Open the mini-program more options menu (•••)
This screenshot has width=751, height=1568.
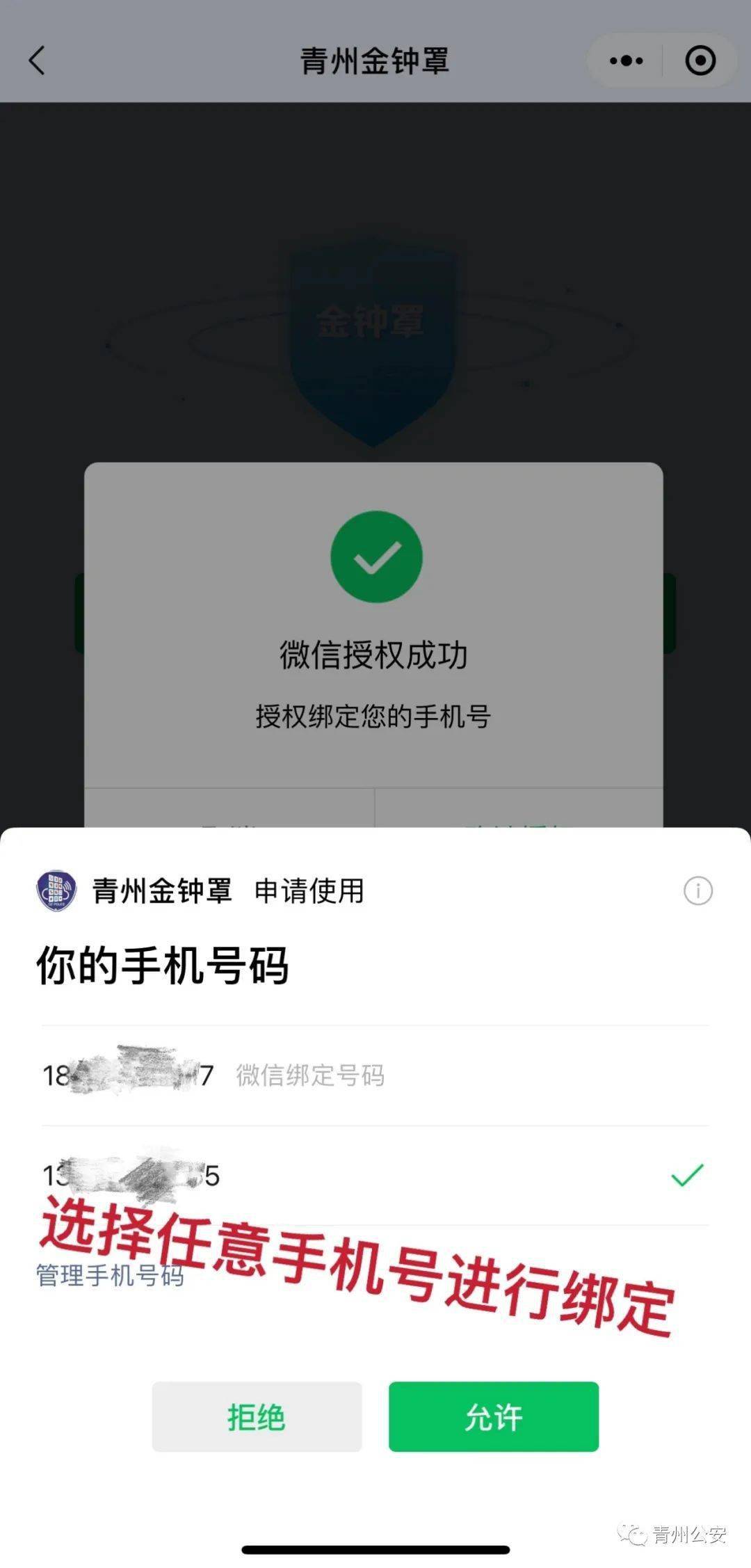tap(624, 61)
